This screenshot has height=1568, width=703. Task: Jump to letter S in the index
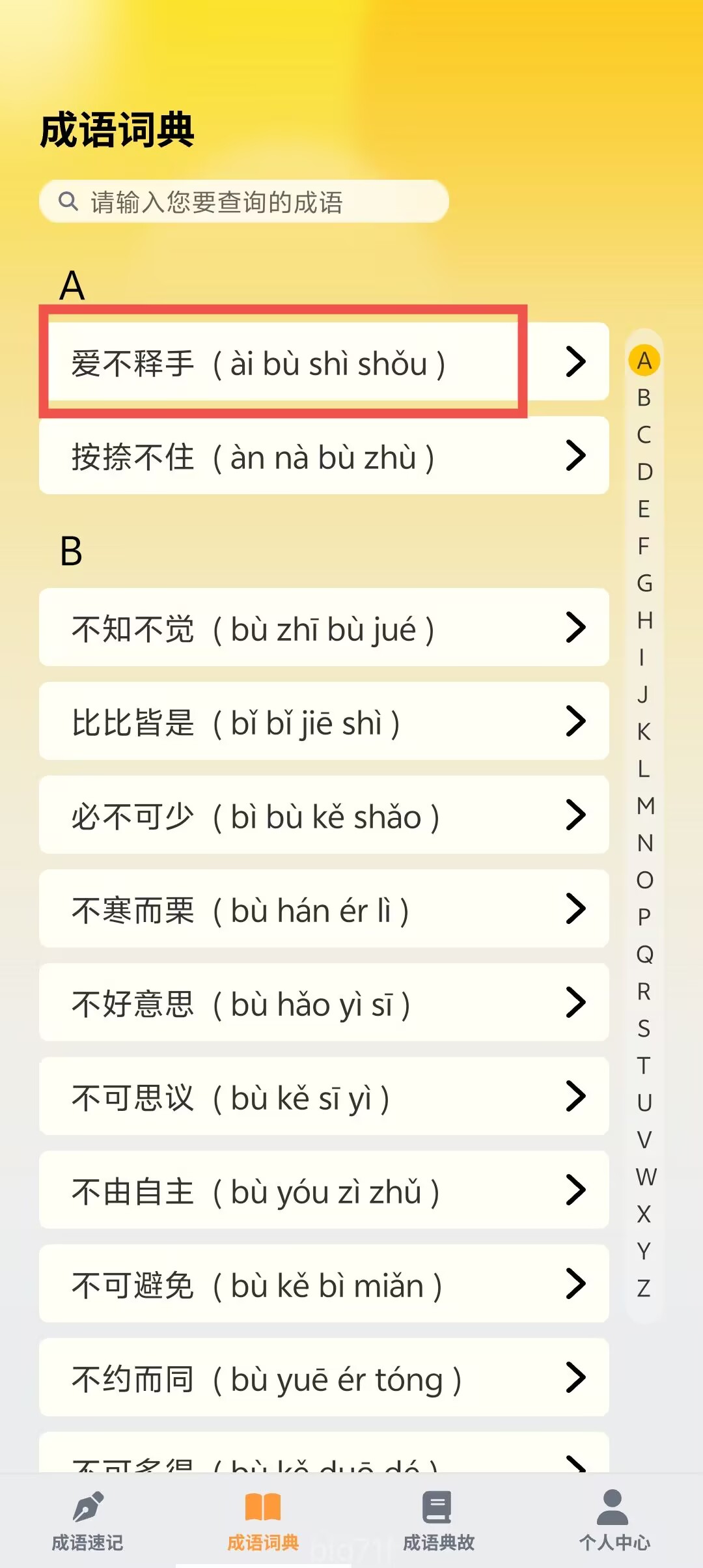[644, 1029]
